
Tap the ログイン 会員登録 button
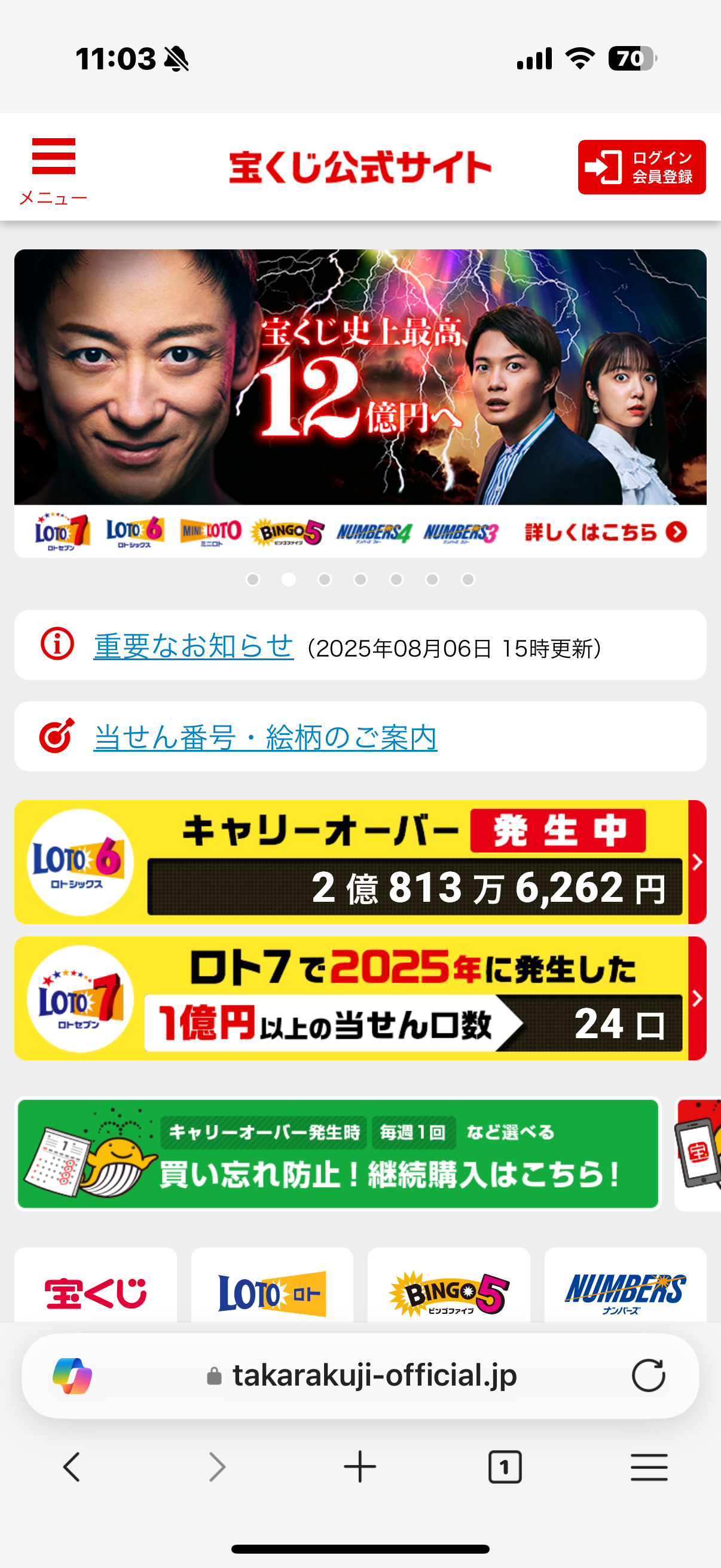(641, 167)
